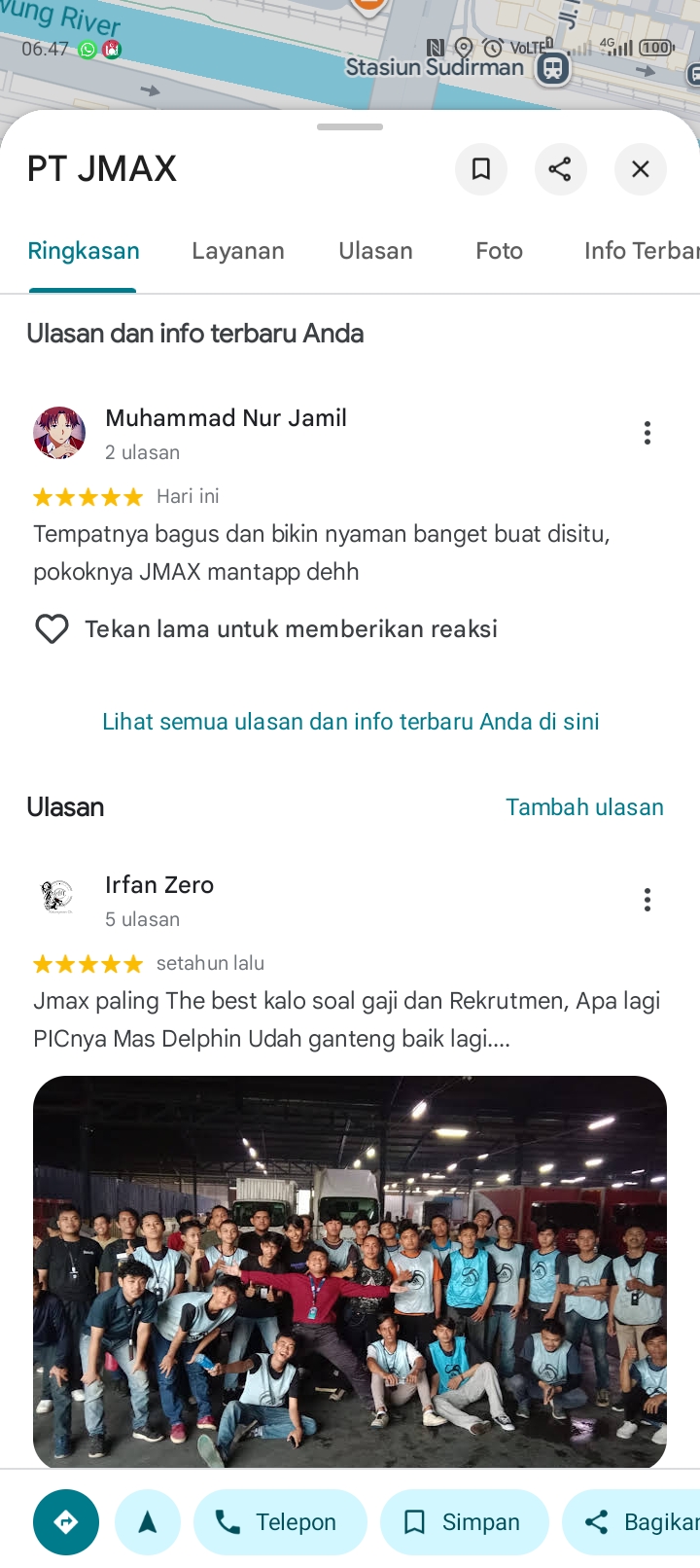Viewport: 700px width, 1568px height.
Task: Share PT JMAX using the top share icon
Action: point(560,169)
